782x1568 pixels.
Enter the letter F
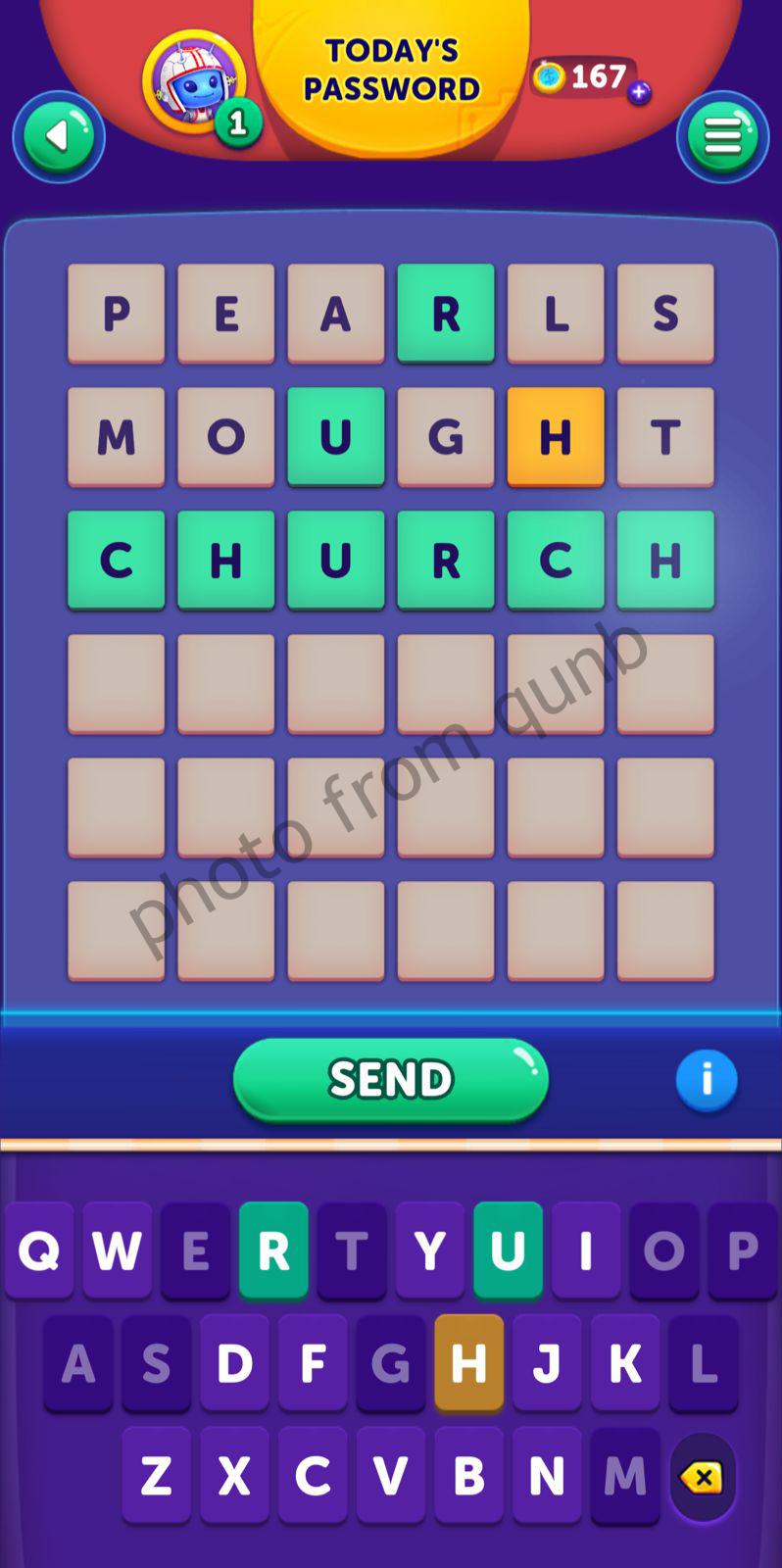tap(313, 1363)
